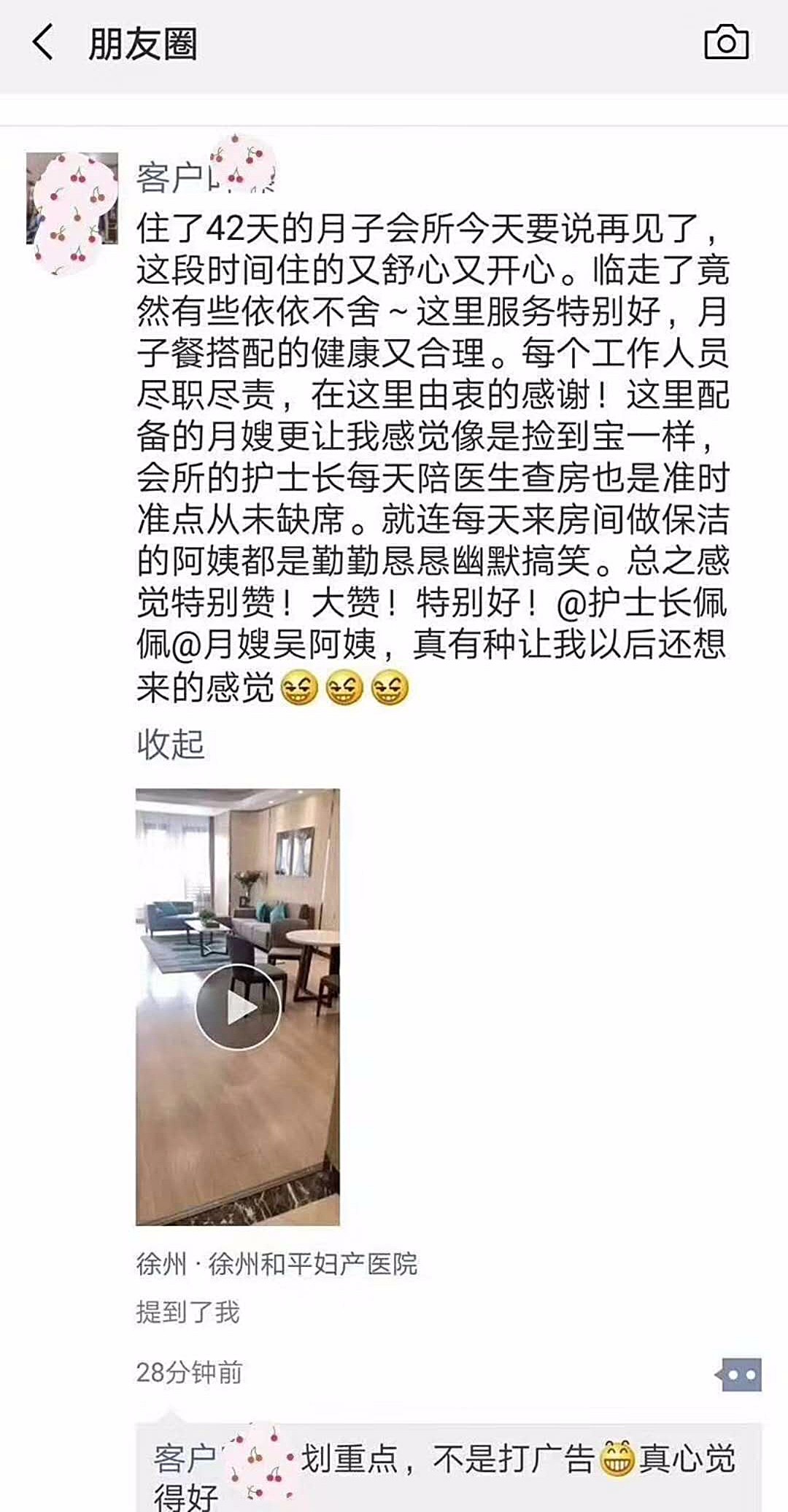The image size is (788, 1512).
Task: Play the room video in the post
Action: pos(237,1007)
